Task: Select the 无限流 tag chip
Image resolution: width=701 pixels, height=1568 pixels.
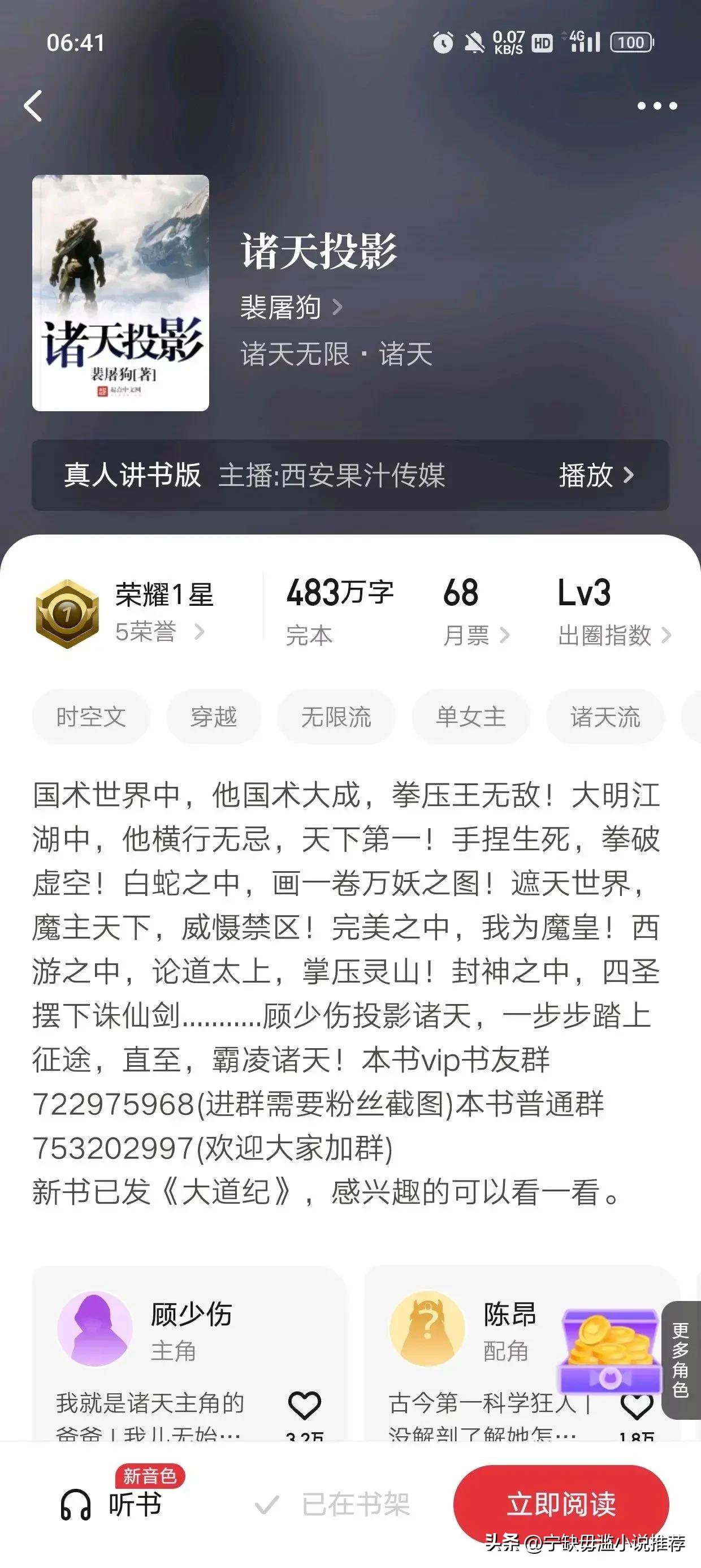Action: [x=336, y=717]
